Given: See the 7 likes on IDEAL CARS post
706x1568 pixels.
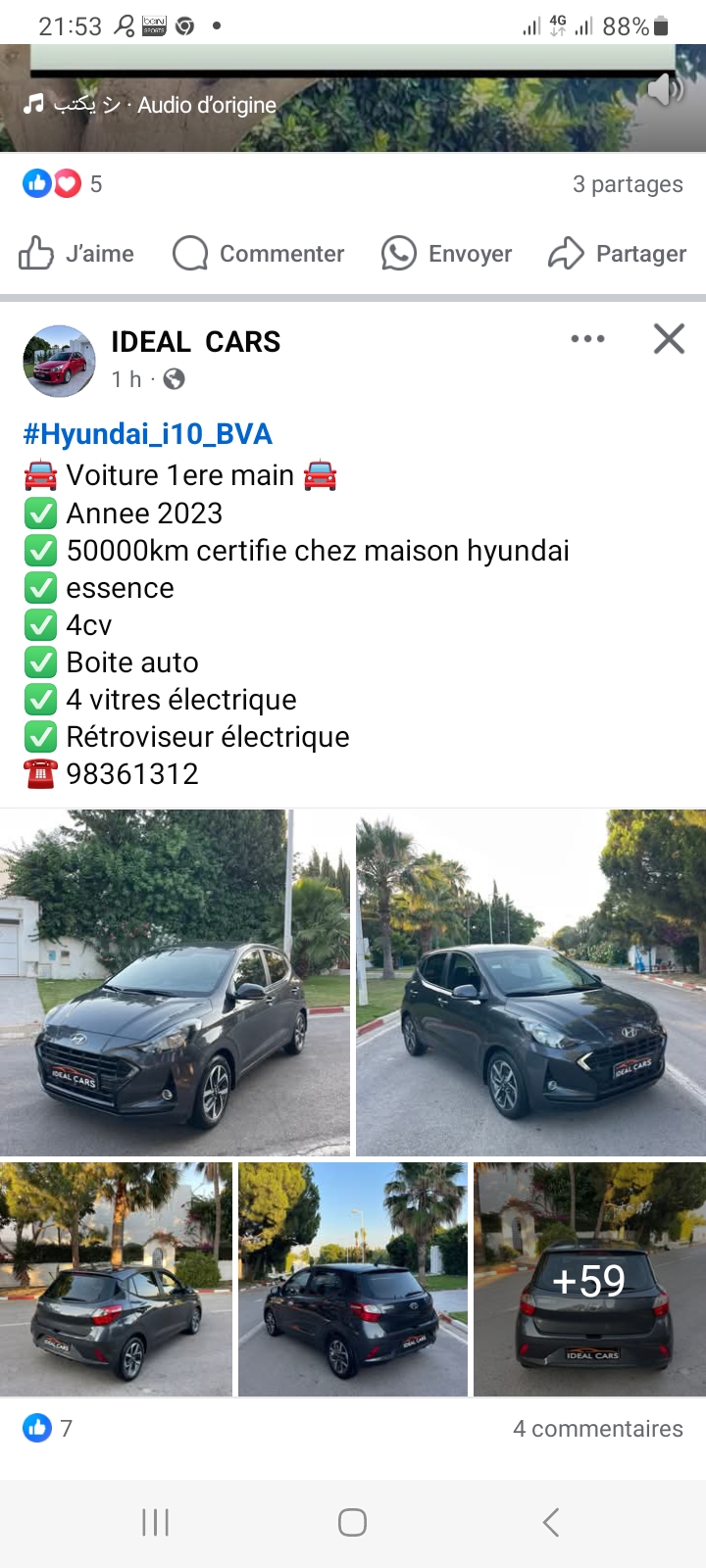Looking at the screenshot, I should [48, 1428].
